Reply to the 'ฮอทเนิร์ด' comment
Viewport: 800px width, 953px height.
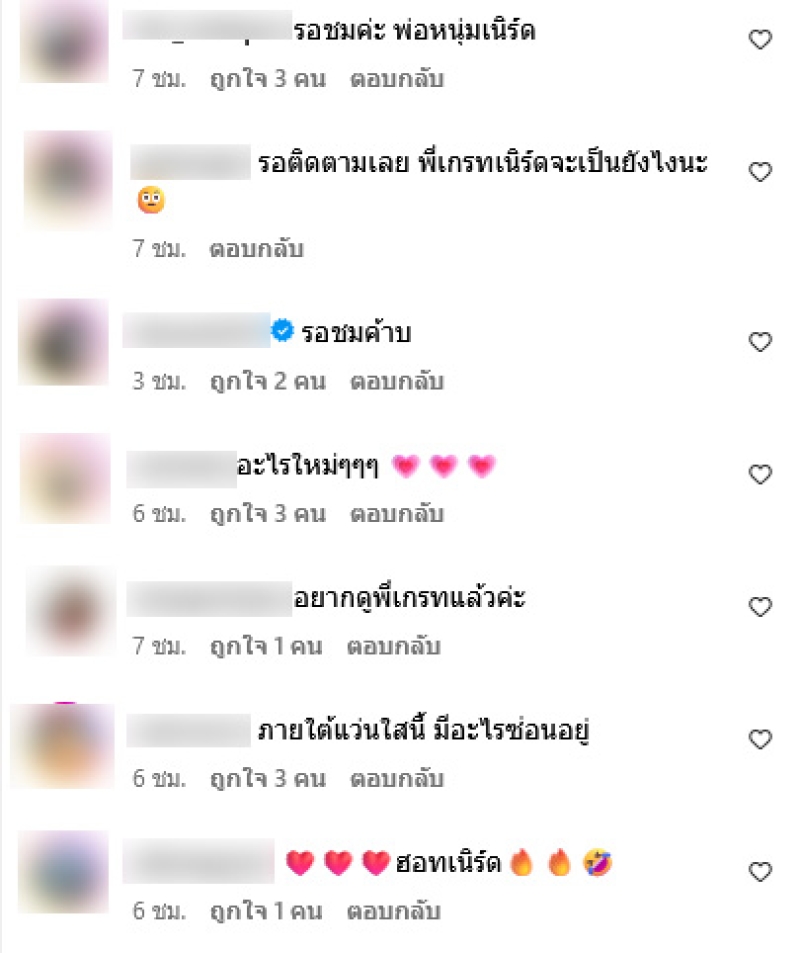tap(393, 911)
